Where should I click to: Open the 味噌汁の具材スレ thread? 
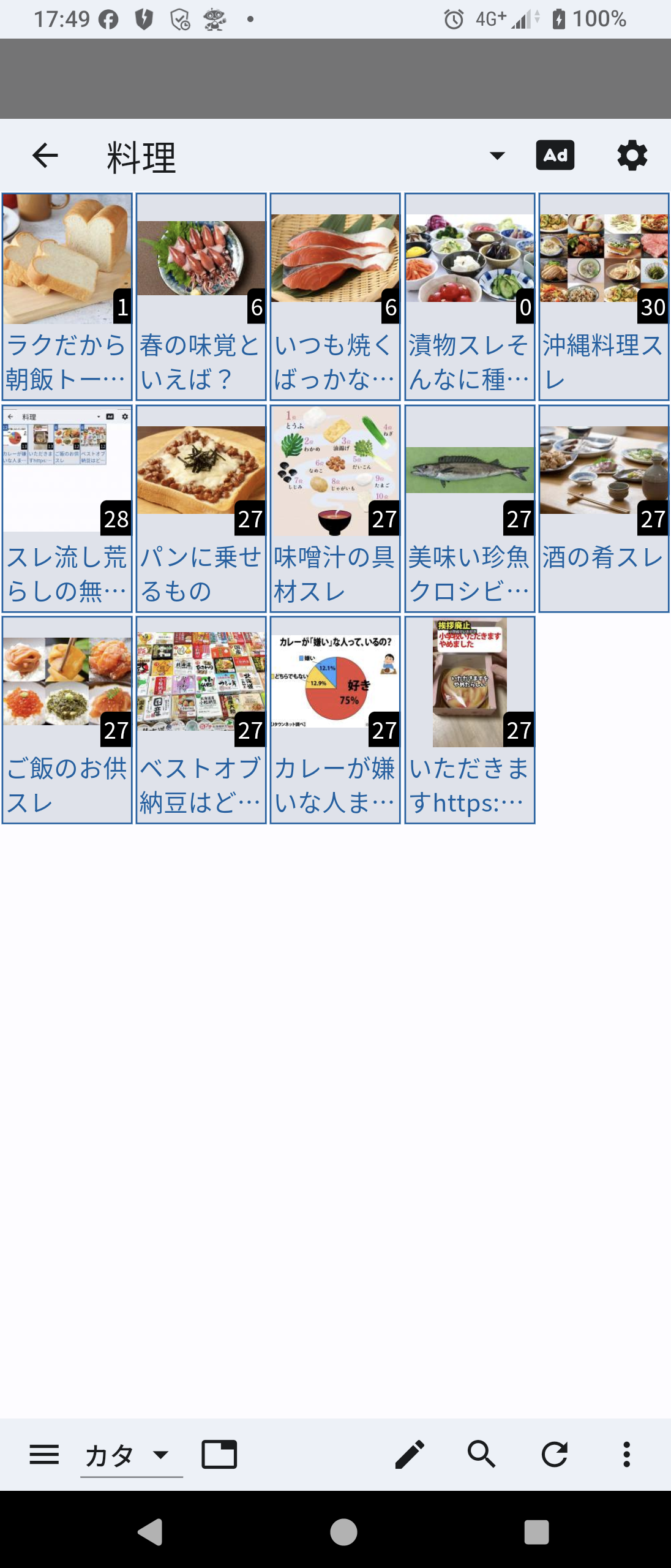[x=335, y=508]
